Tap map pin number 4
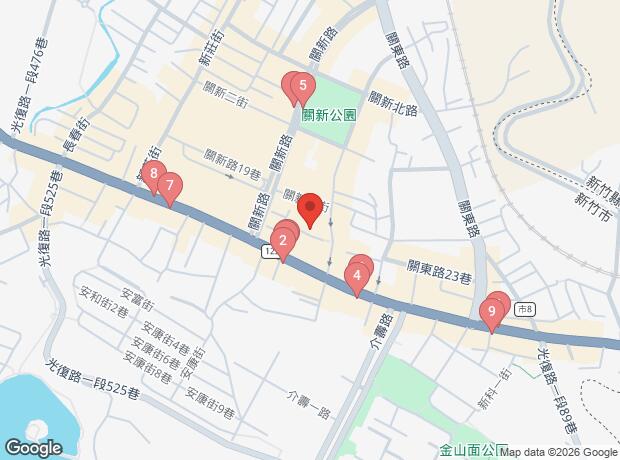 [356, 275]
